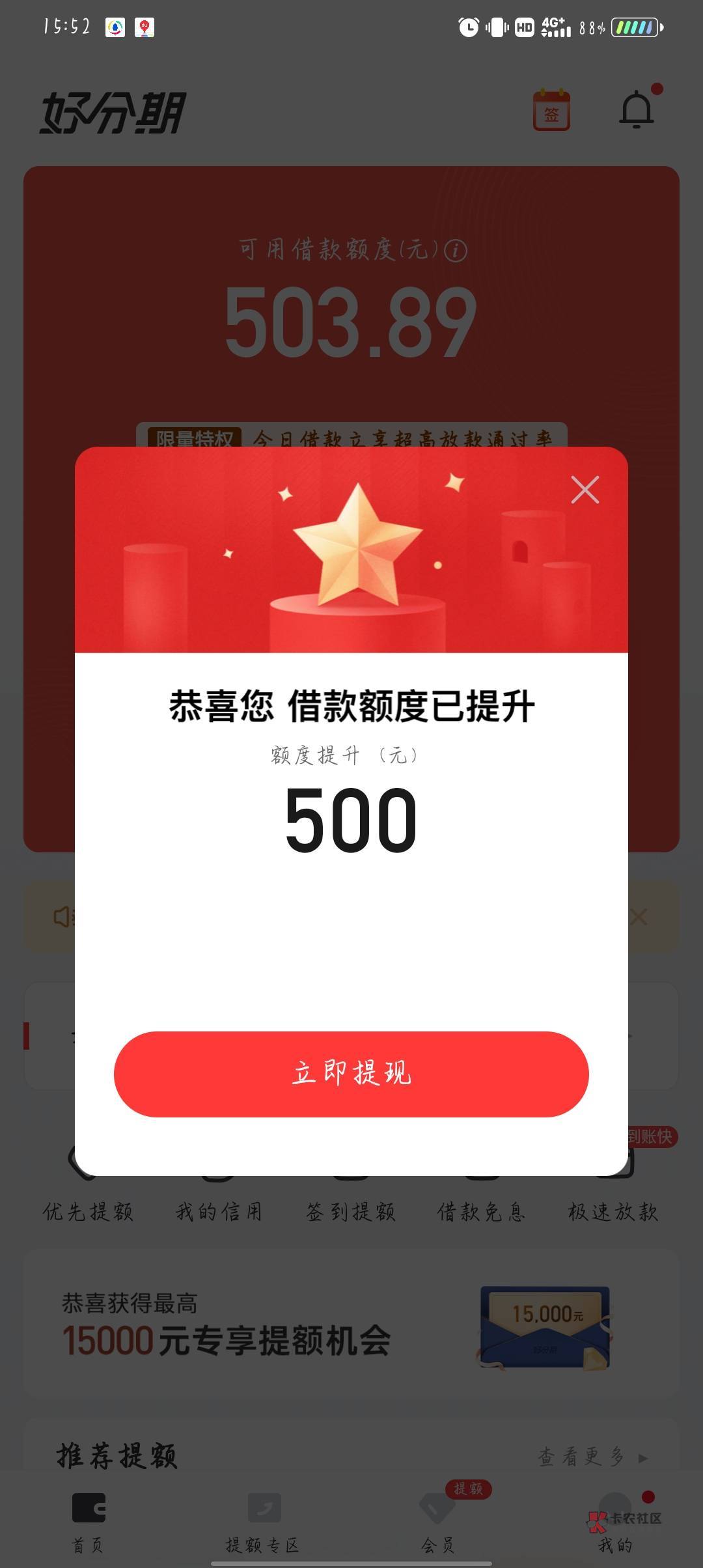Open 签到提额 shortcut
The height and width of the screenshot is (1568, 703).
(351, 1212)
